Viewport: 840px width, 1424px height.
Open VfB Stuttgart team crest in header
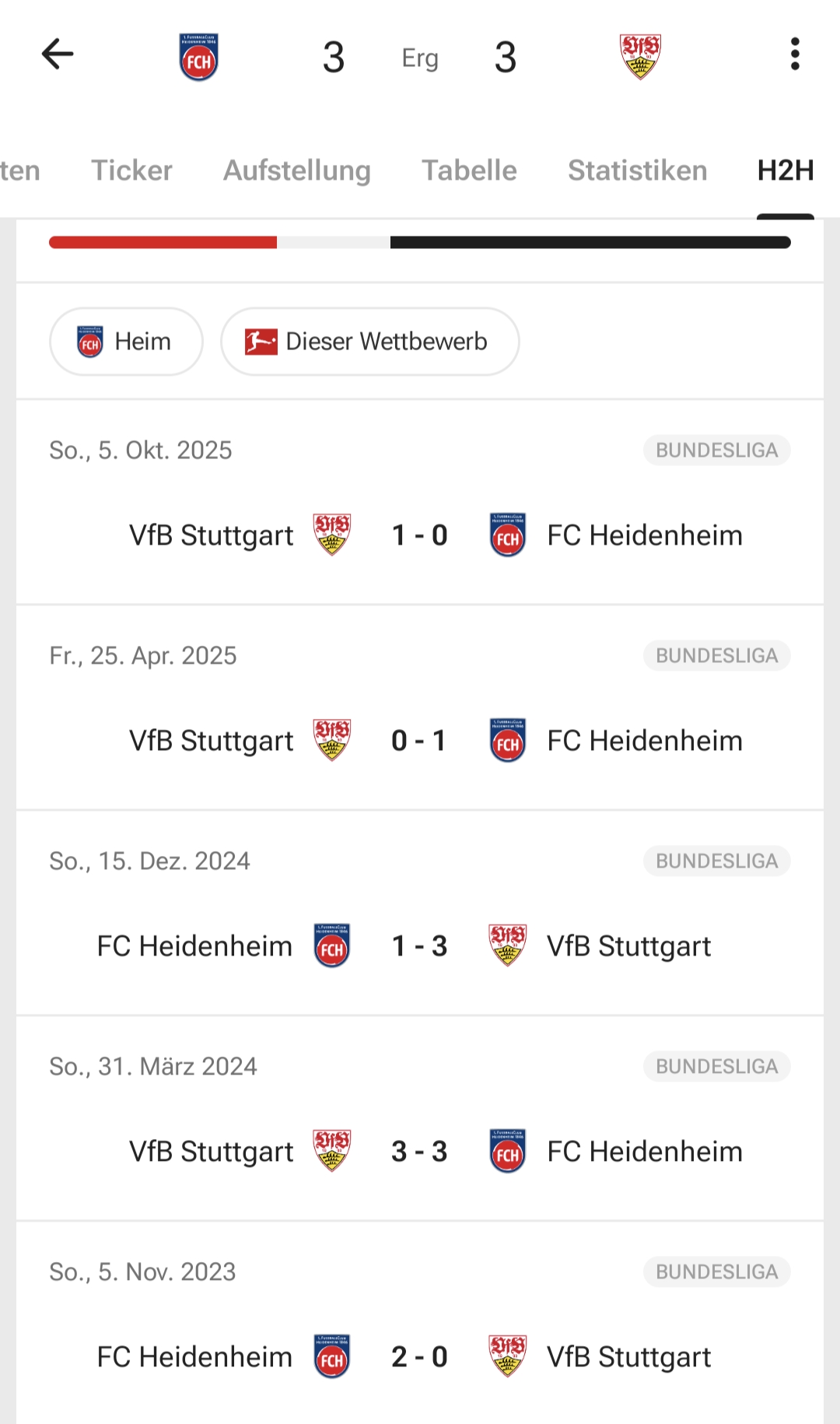(x=640, y=57)
